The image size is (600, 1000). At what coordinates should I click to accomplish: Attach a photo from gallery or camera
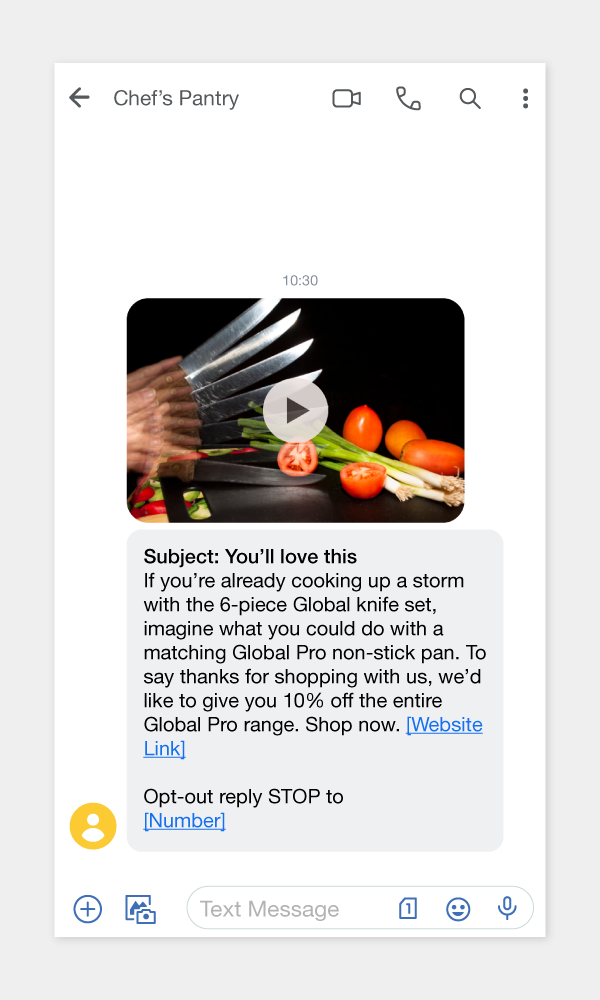[x=140, y=909]
